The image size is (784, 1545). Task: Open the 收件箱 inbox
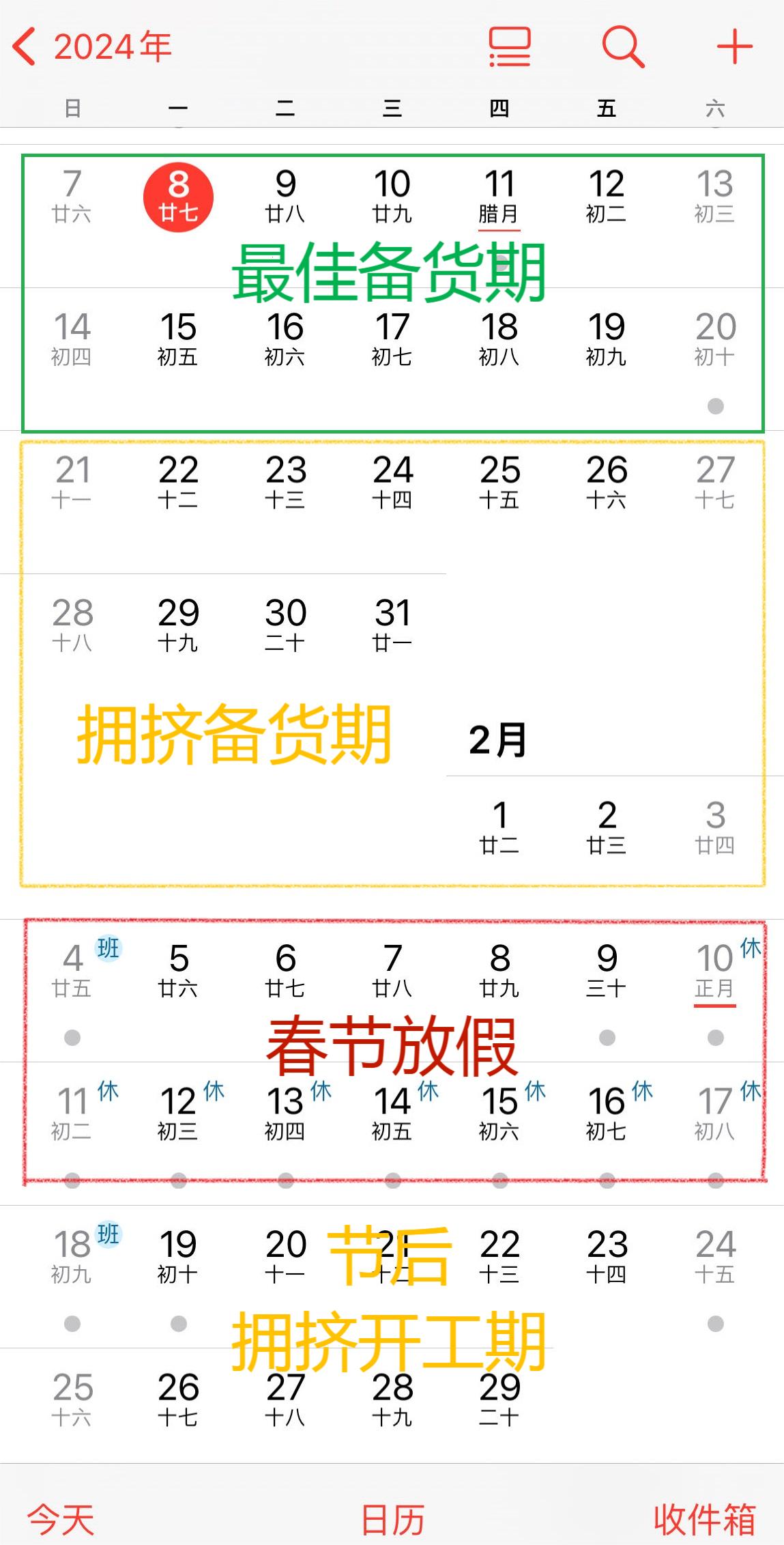703,1520
